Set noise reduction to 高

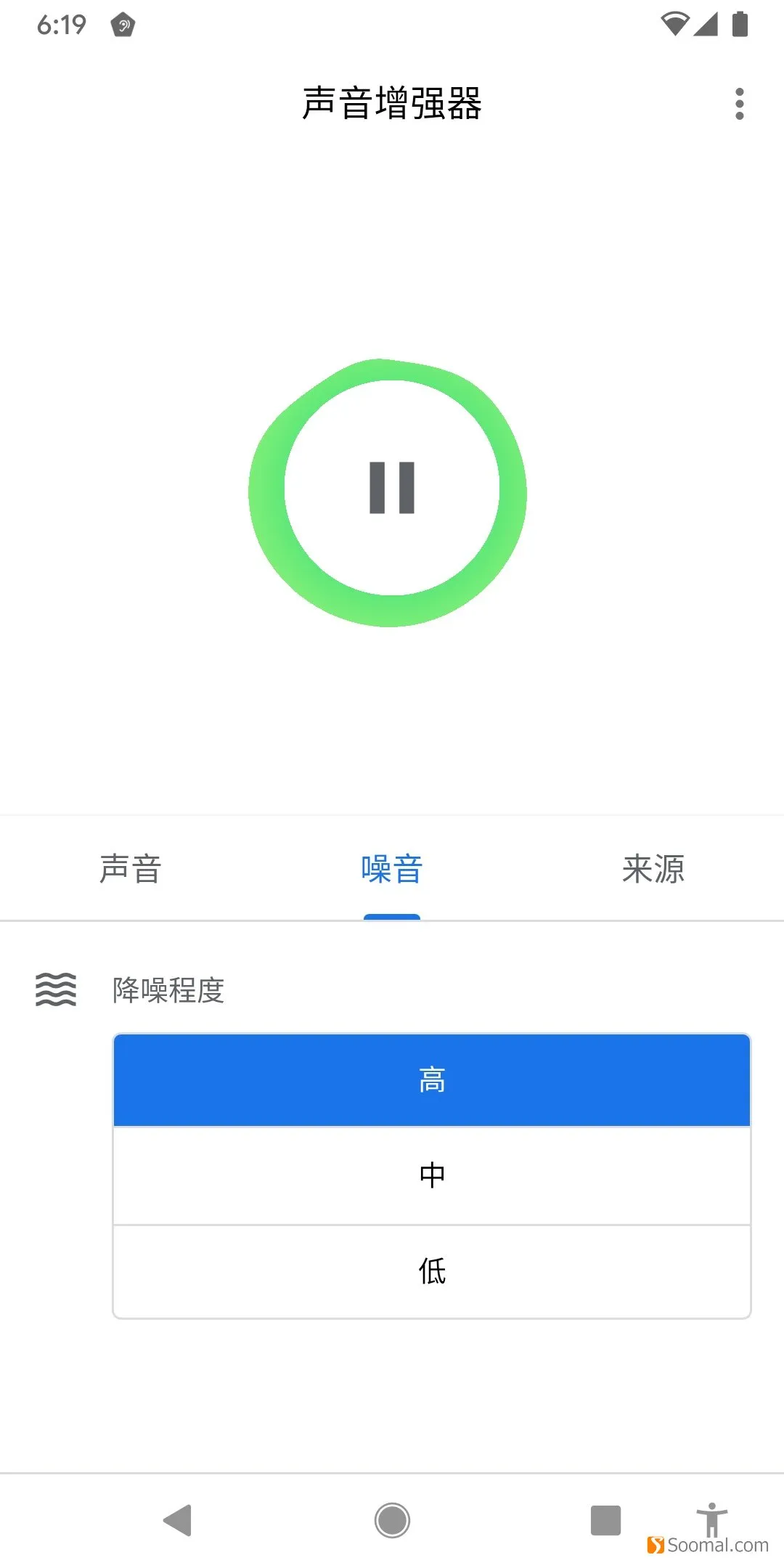coord(432,1080)
